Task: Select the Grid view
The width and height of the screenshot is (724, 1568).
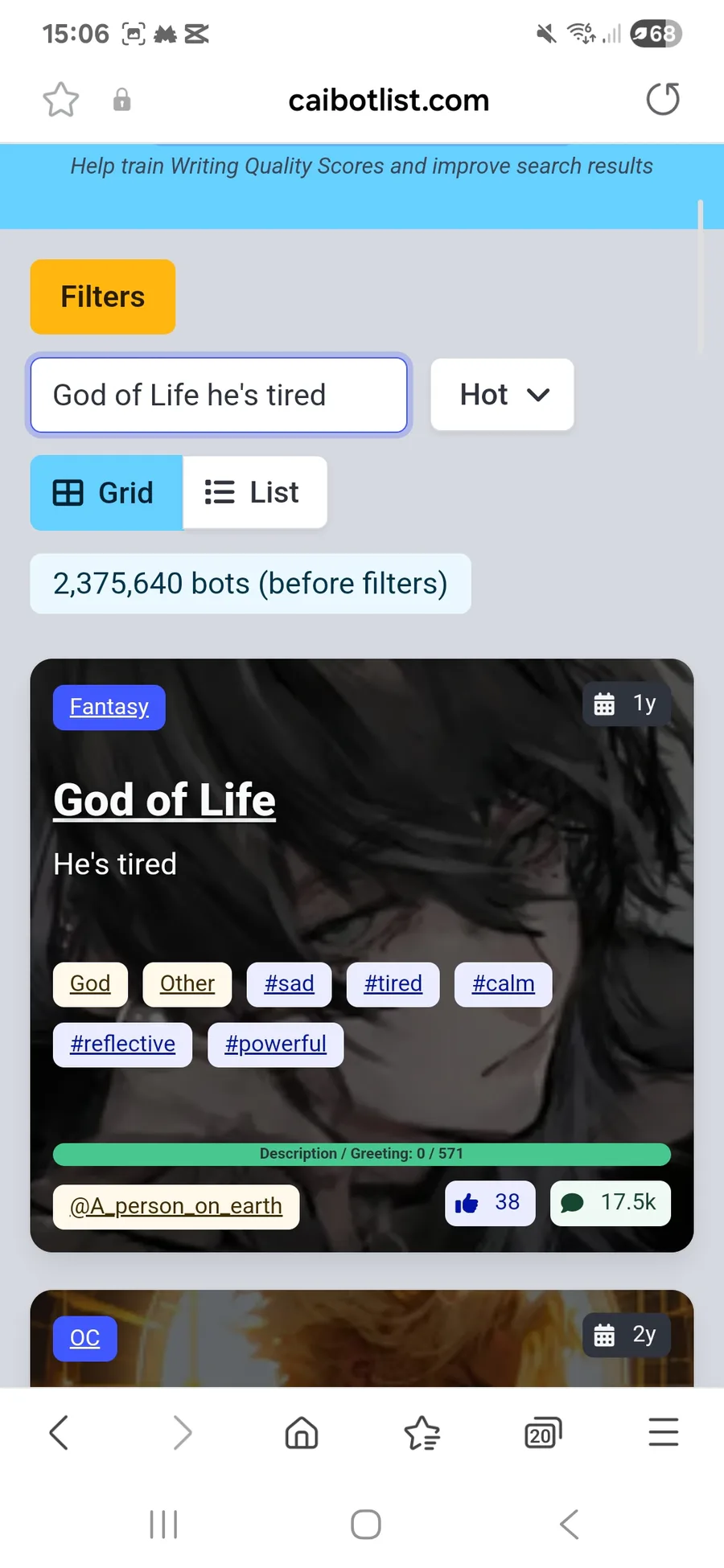Action: 106,492
